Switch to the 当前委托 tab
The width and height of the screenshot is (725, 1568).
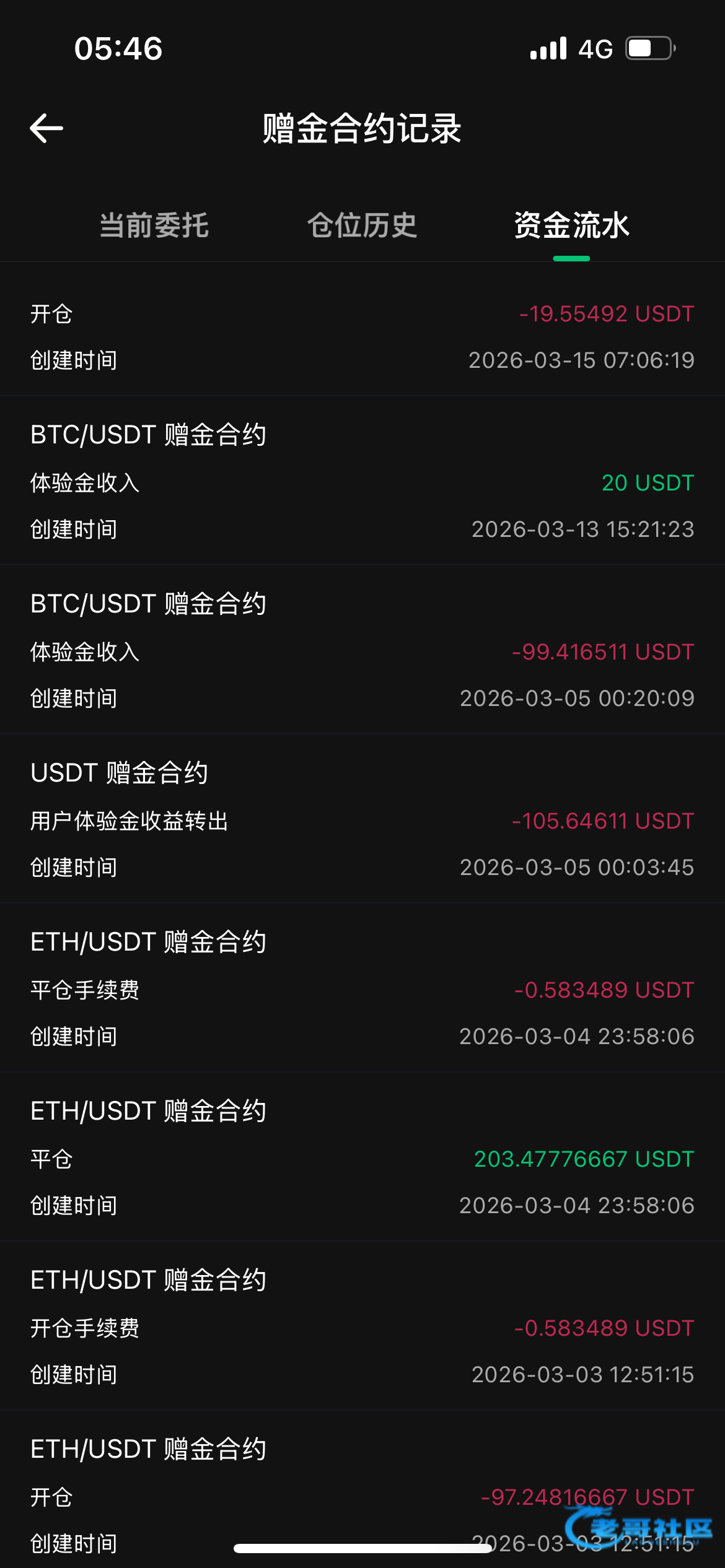[154, 225]
